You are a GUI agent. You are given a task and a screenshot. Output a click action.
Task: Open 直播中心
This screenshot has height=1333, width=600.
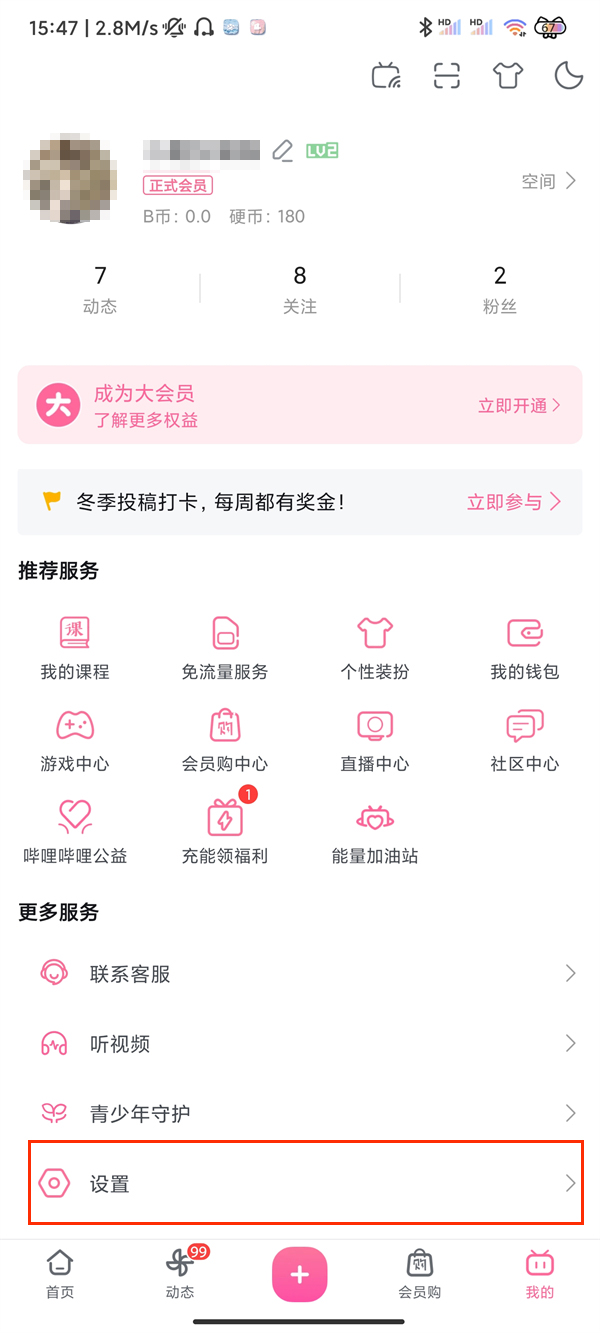375,740
